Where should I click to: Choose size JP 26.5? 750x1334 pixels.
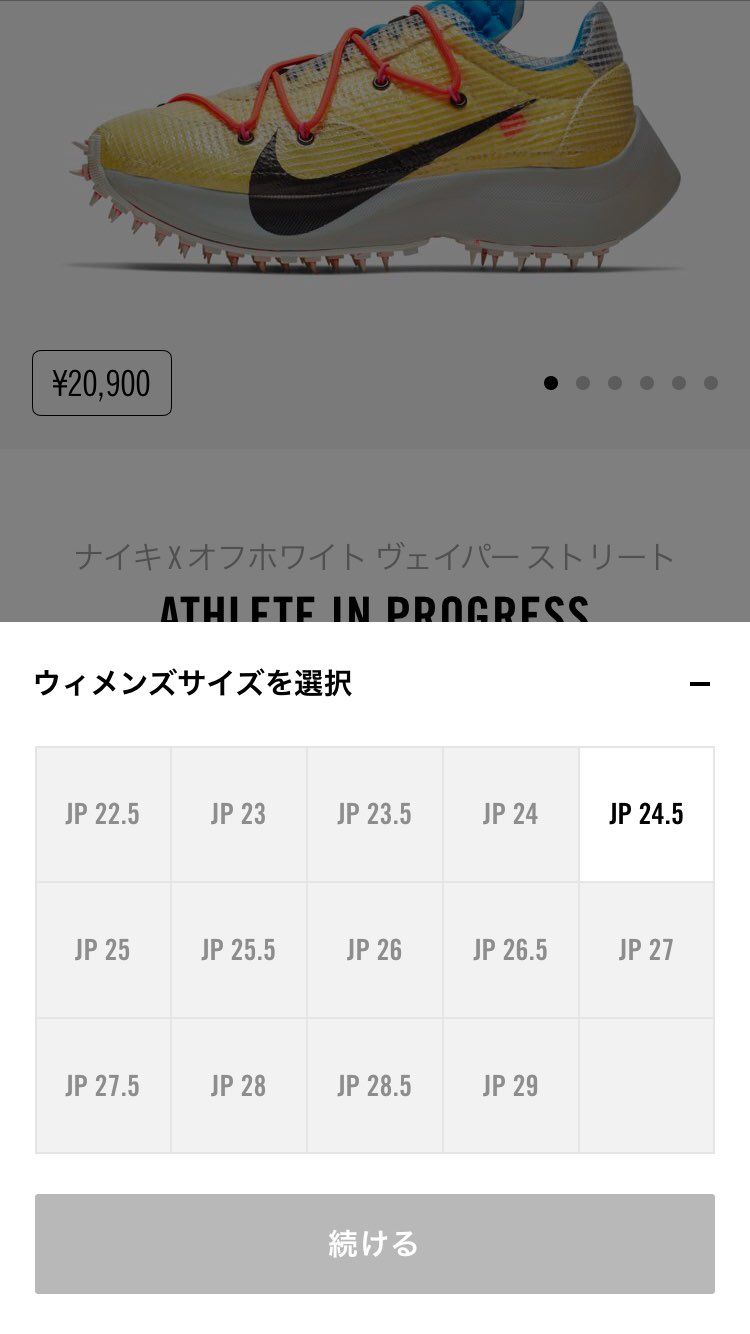pos(511,950)
